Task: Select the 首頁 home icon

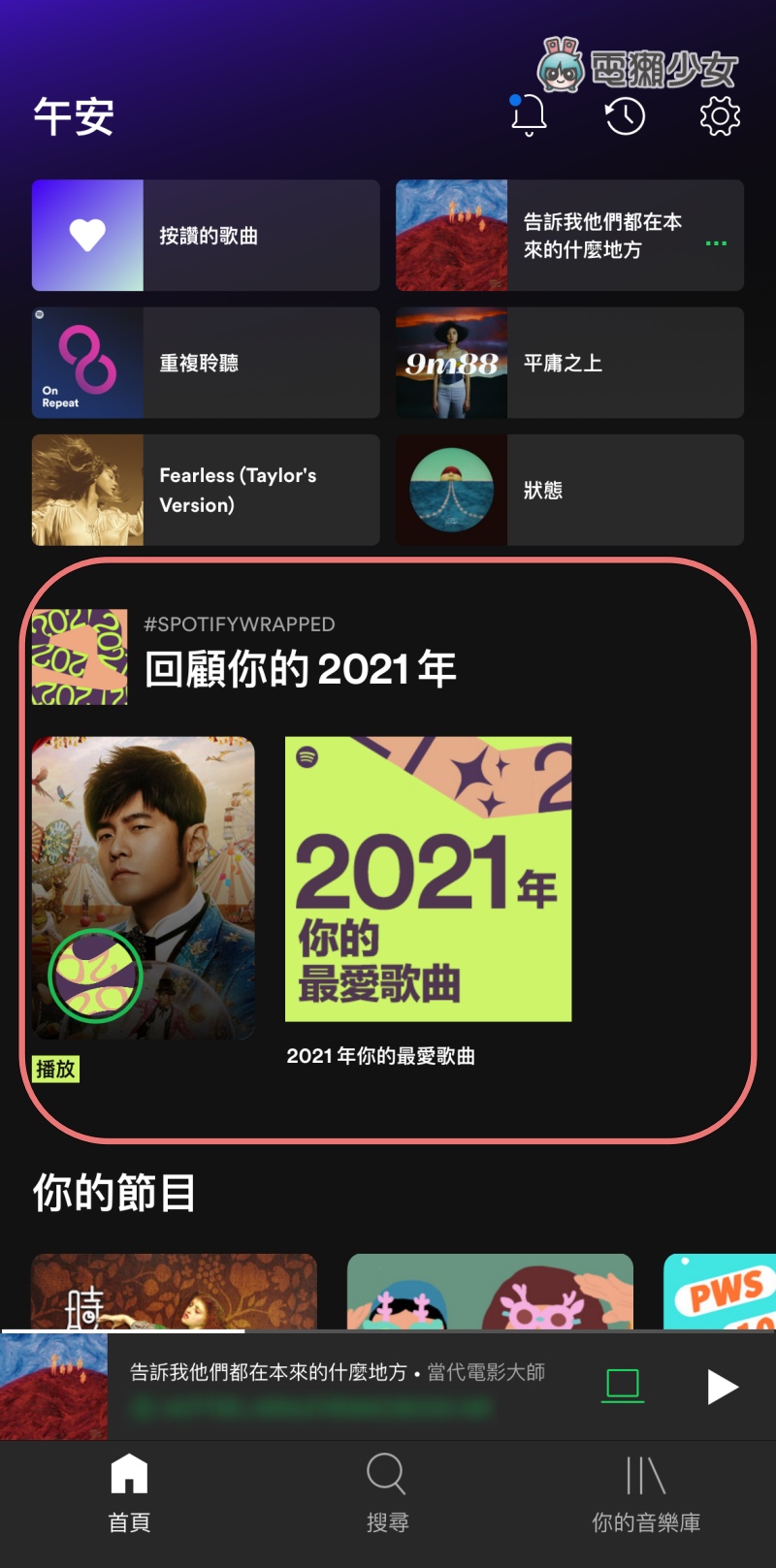Action: click(x=129, y=1473)
